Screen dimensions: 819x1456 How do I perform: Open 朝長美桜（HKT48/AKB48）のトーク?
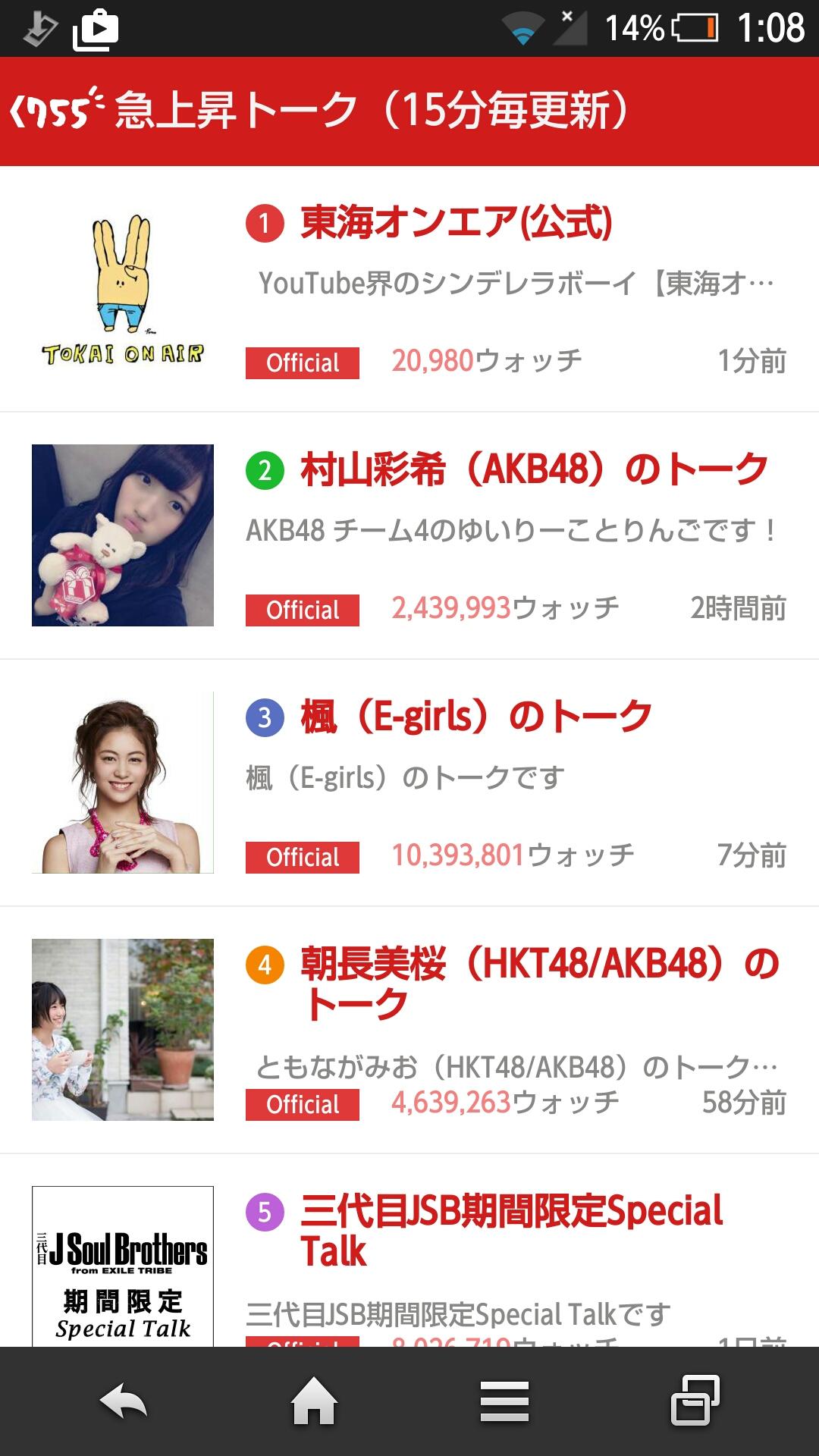pos(539,982)
